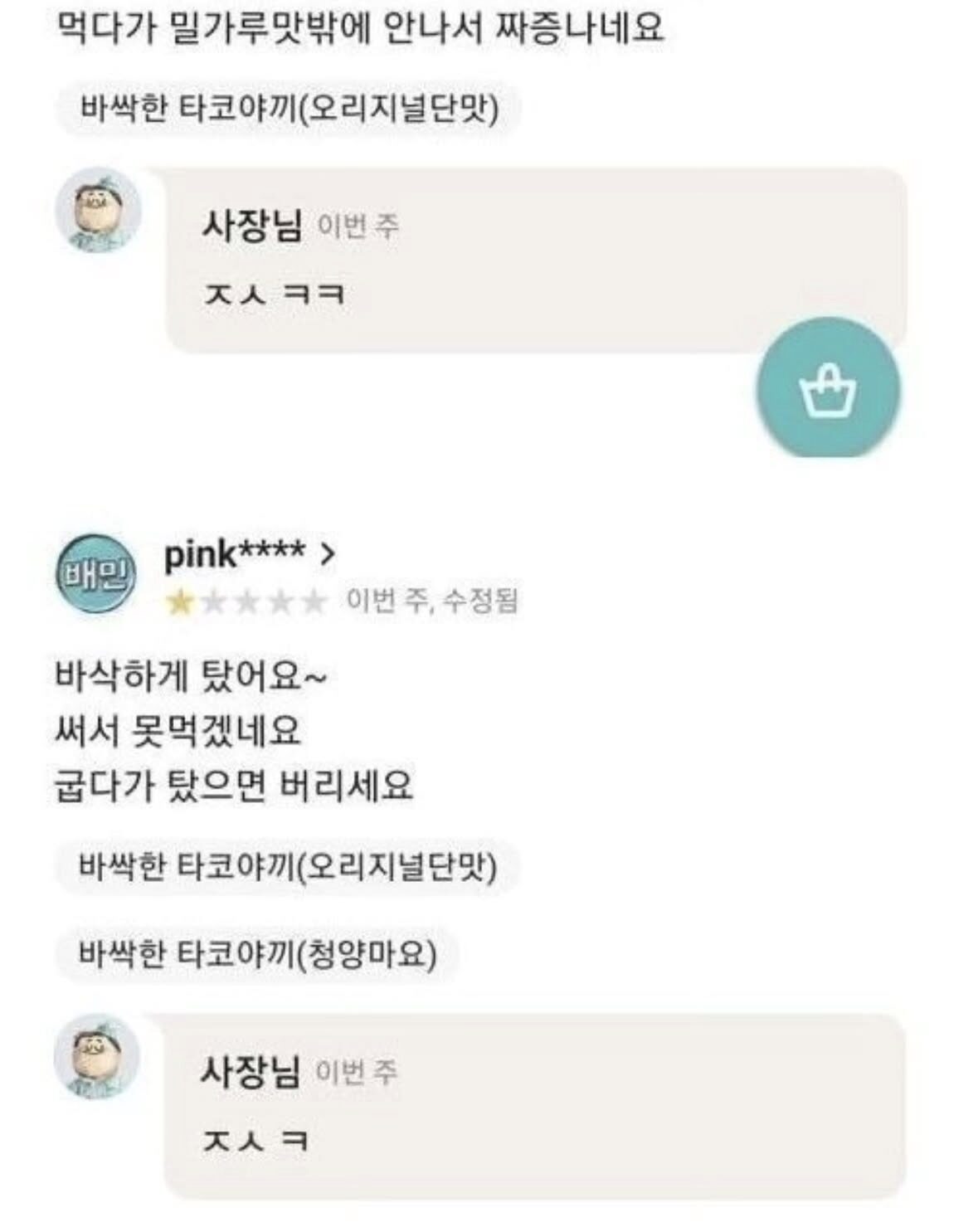
Task: Open the shopping basket floating button
Action: coord(827,390)
